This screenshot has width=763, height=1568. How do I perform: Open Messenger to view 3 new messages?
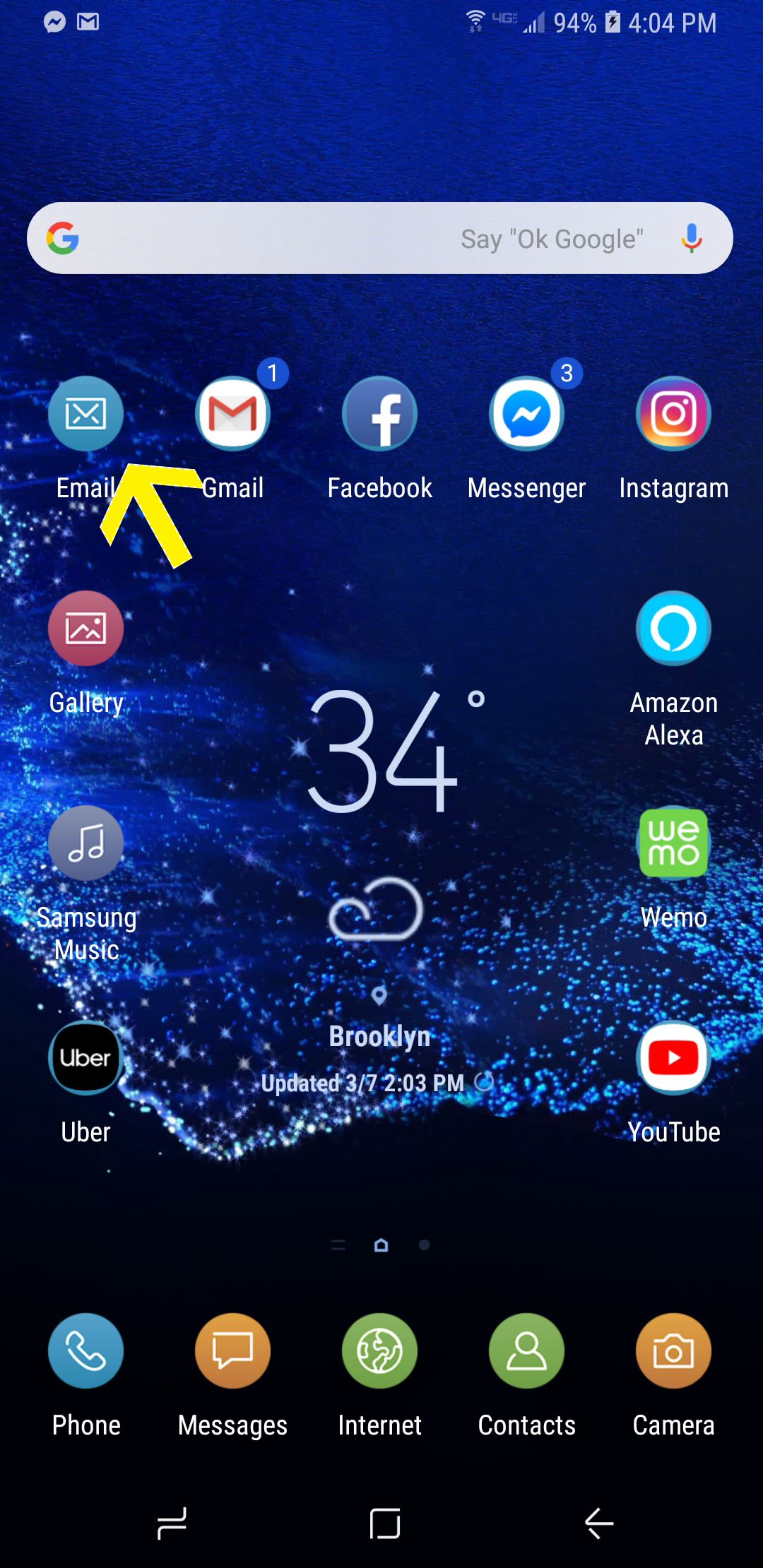[x=526, y=413]
